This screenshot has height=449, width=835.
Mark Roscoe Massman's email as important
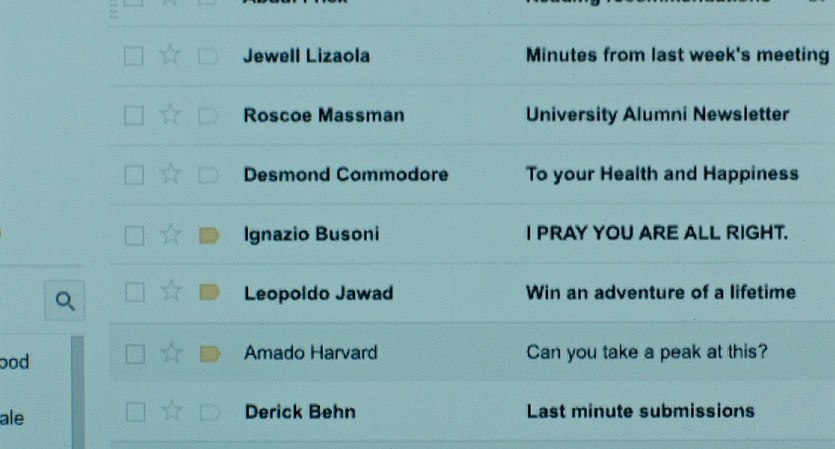point(208,116)
